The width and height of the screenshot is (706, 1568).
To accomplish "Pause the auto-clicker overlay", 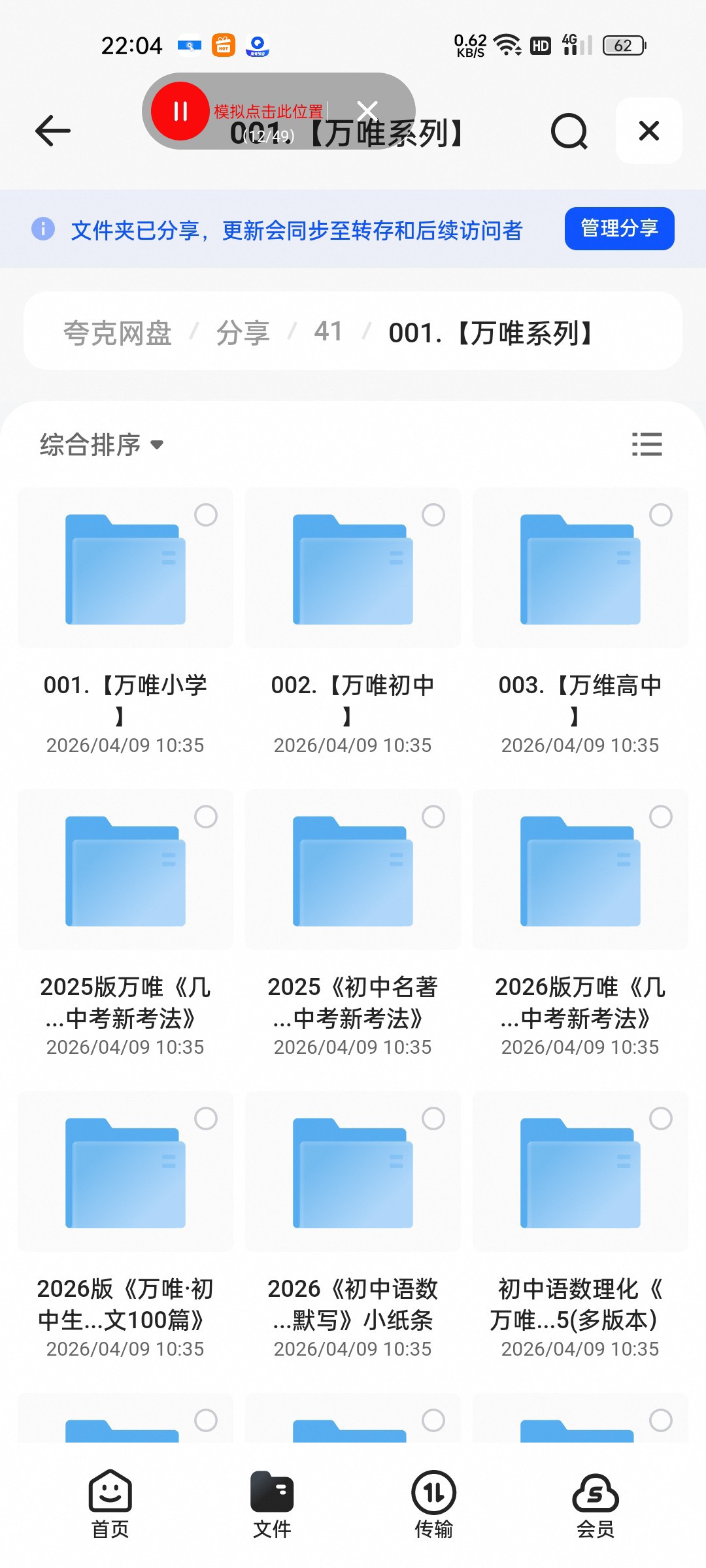I will coord(180,111).
